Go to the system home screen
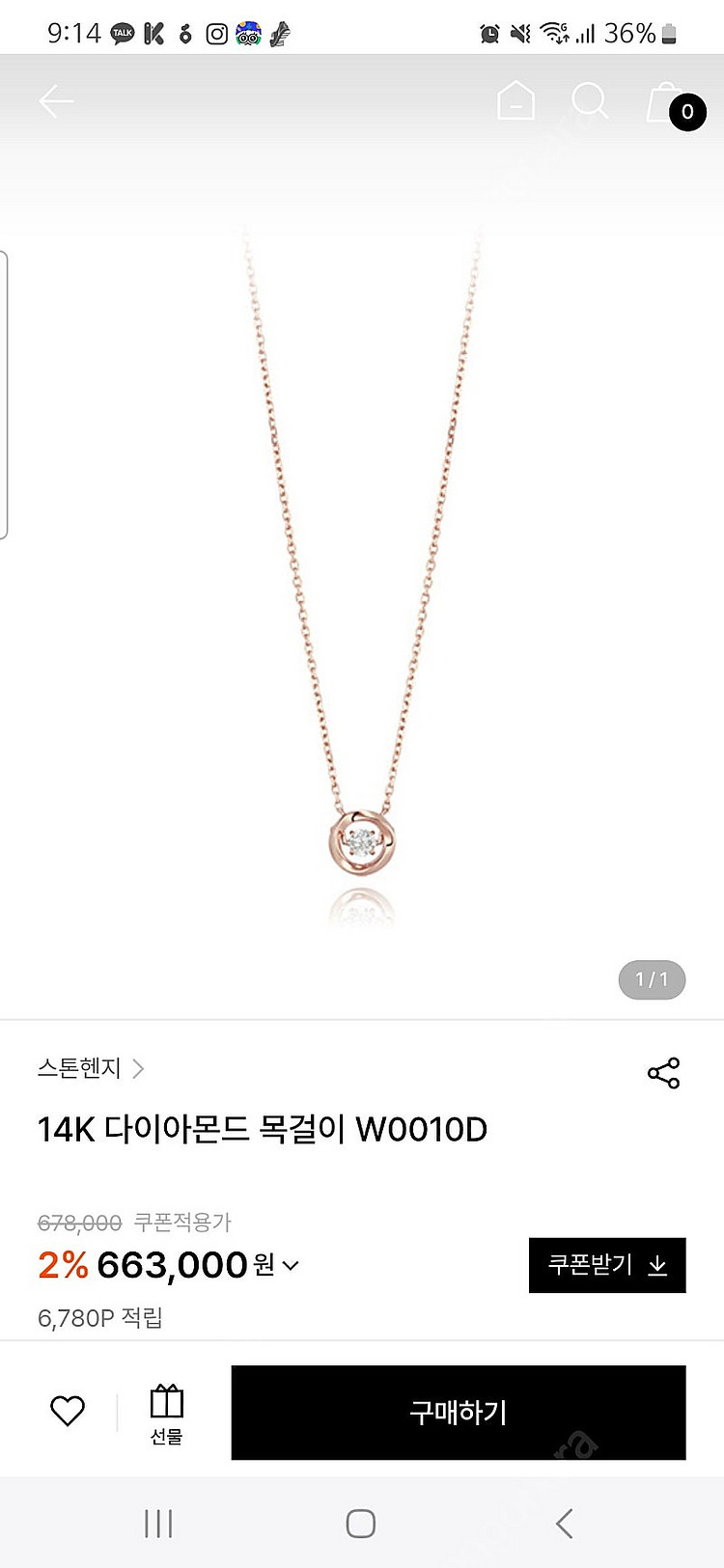 [x=361, y=1524]
